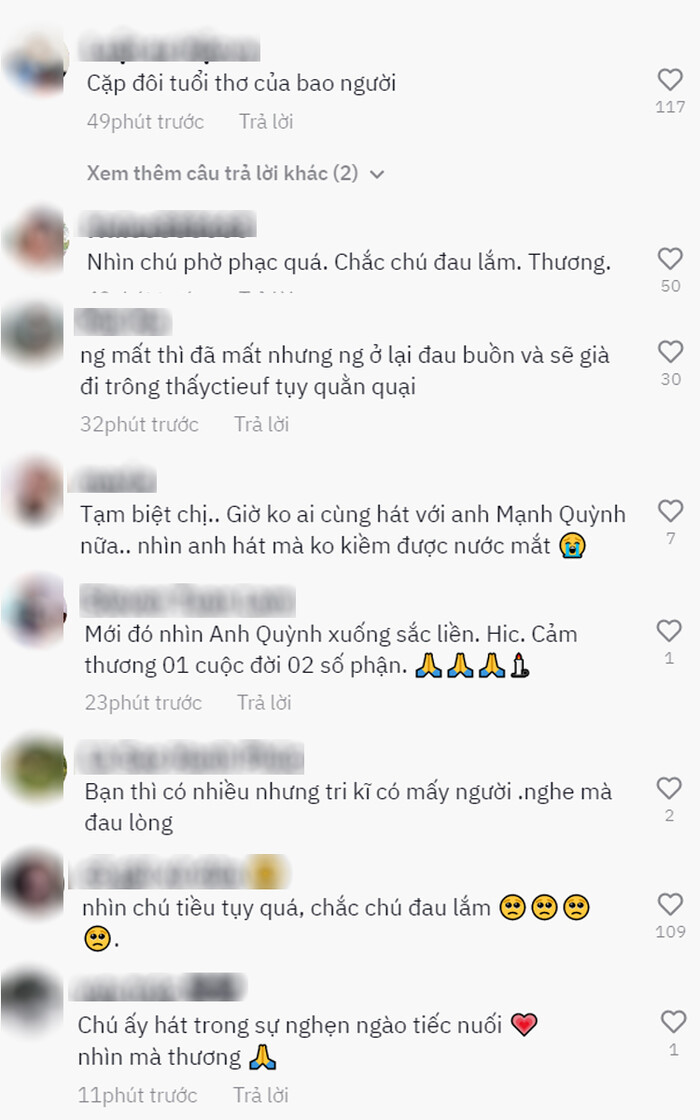Like the "Tạm biệt chị" comment
The height and width of the screenshot is (1120, 700).
(670, 512)
